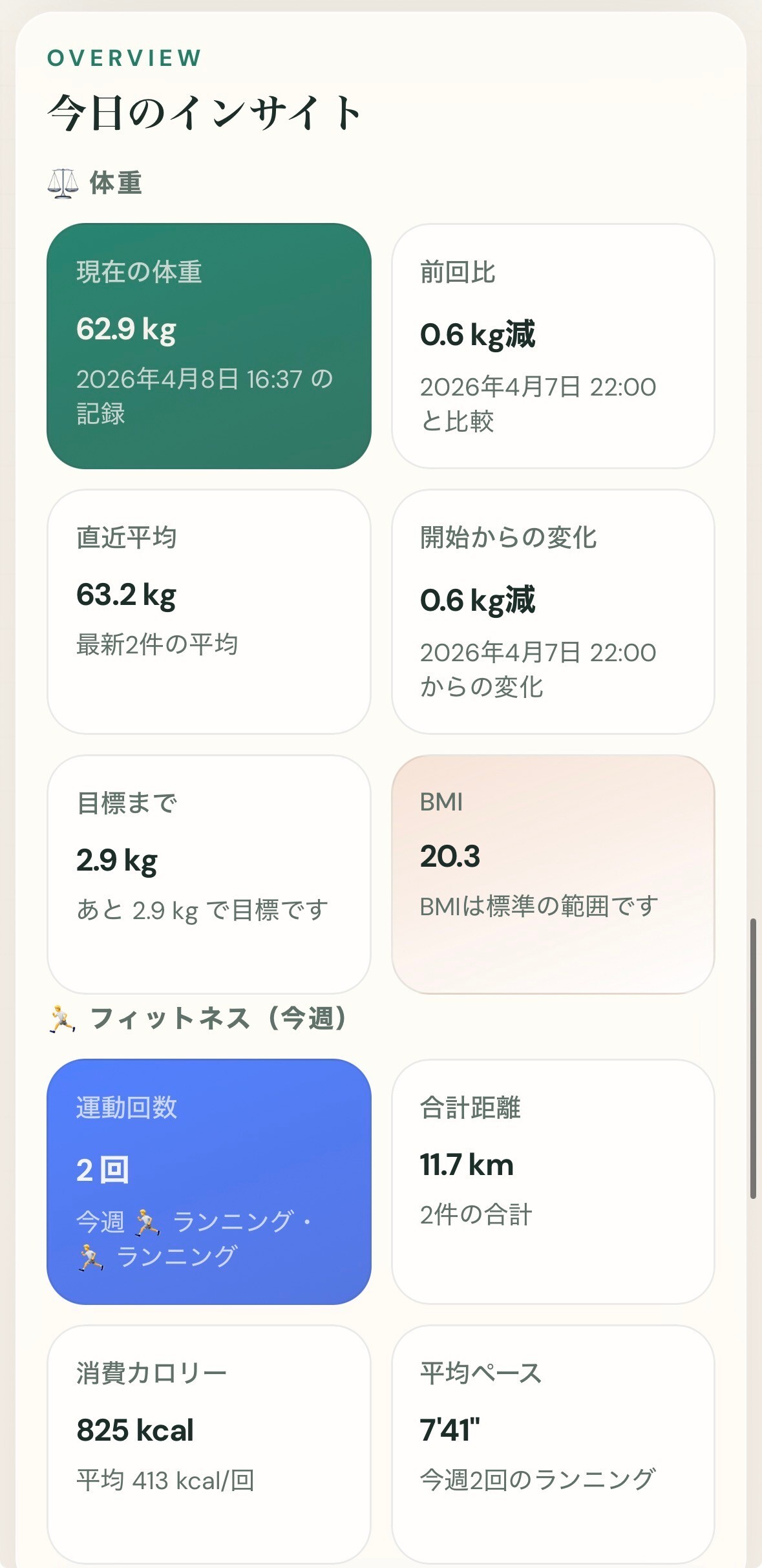Screen dimensions: 762x1568
Task: Tap the BMI 20.3 card
Action: tap(553, 874)
